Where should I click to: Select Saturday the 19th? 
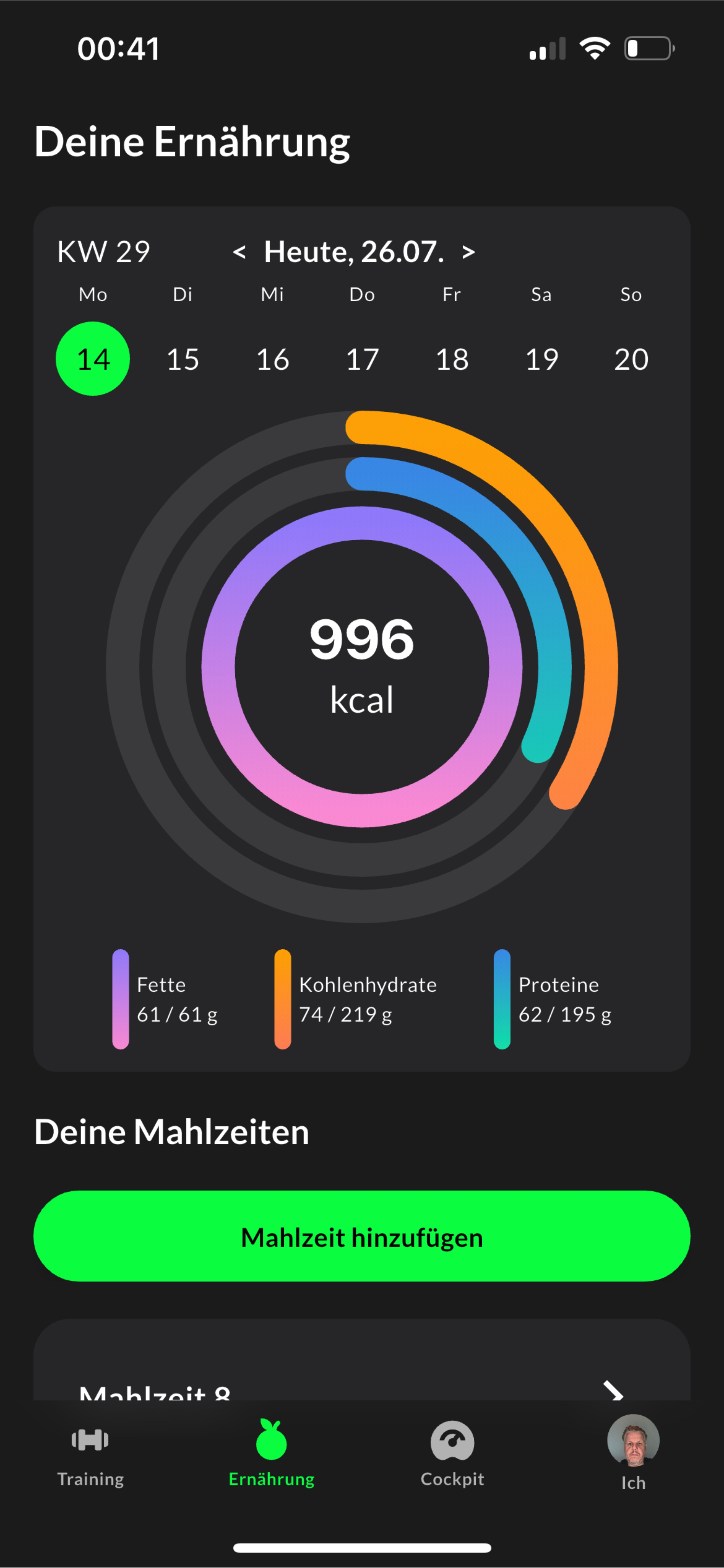(542, 359)
